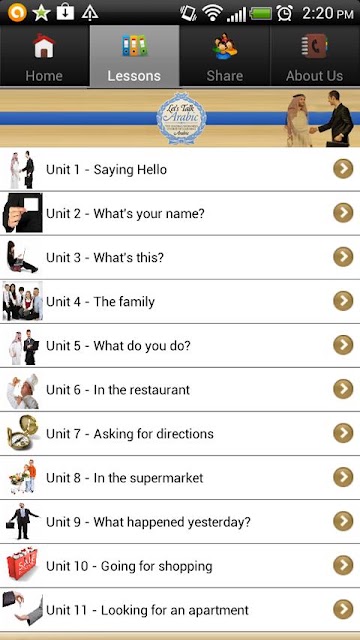Open Unit 8 - In the supermarket
This screenshot has height=640, width=360.
click(180, 478)
